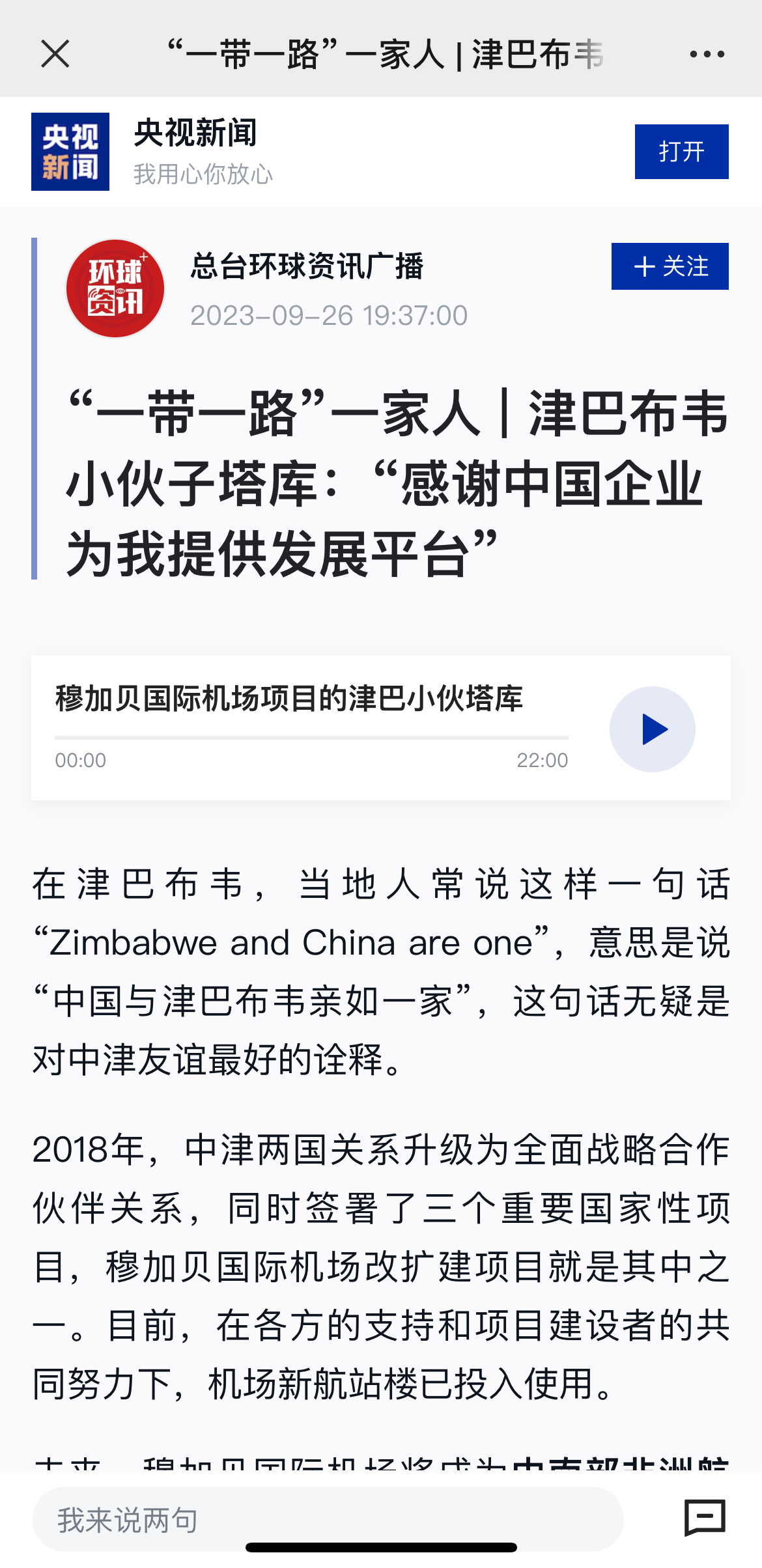This screenshot has height=1568, width=762.
Task: Open the 央视新闻 logo banner
Action: (70, 152)
